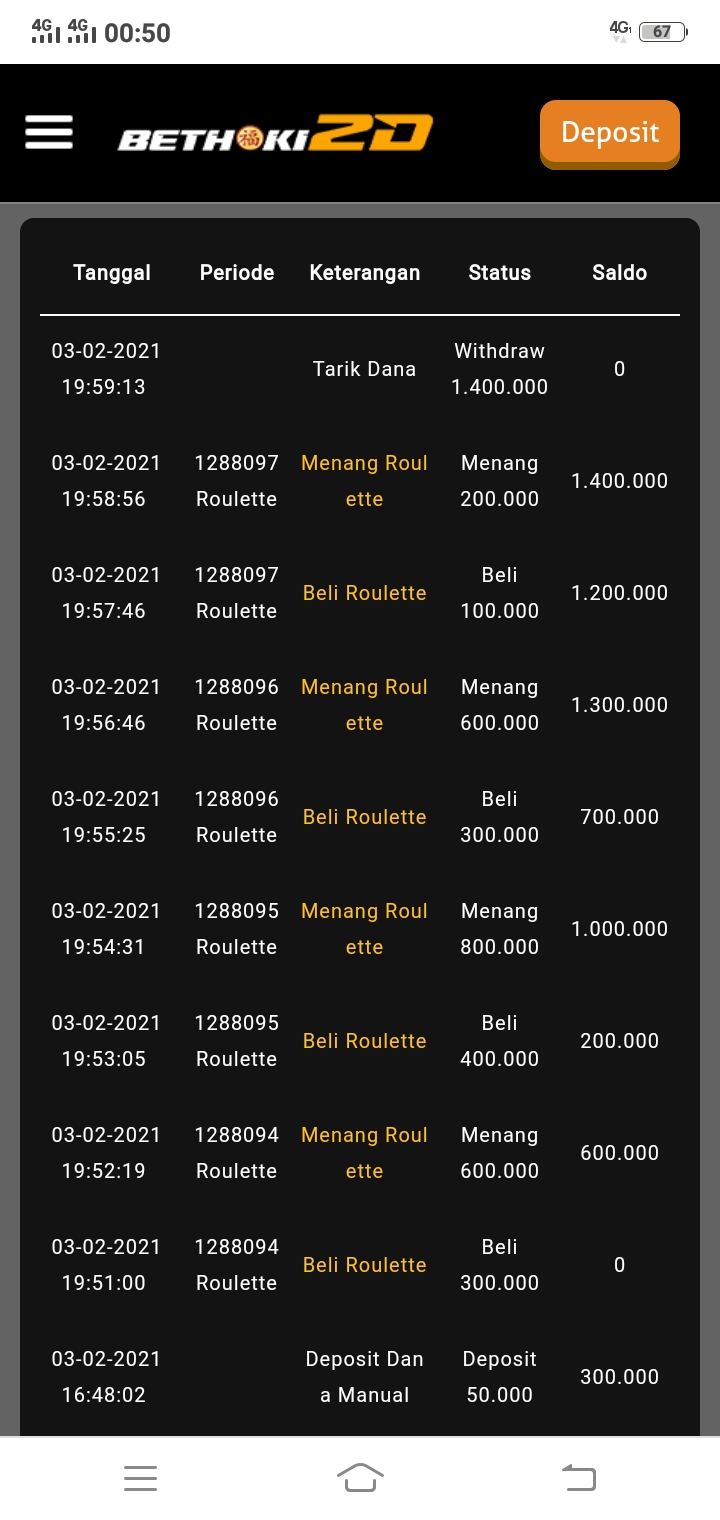The height and width of the screenshot is (1520, 720).
Task: Go back using the system back button
Action: 579,1477
